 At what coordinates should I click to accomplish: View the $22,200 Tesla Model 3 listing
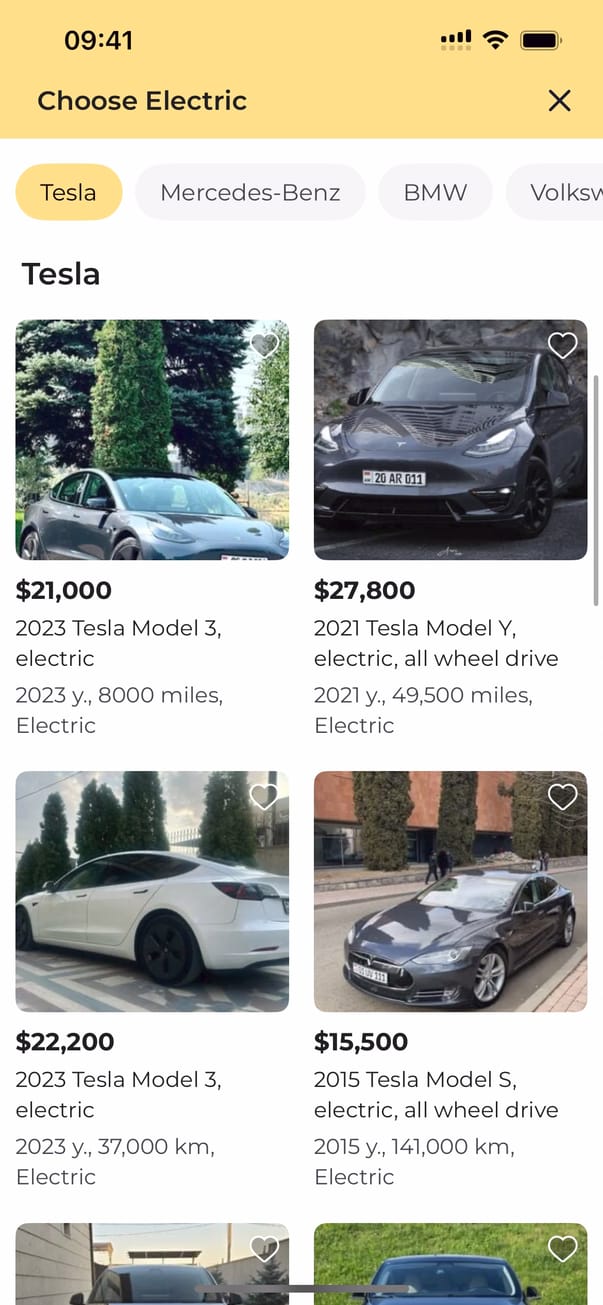click(152, 891)
